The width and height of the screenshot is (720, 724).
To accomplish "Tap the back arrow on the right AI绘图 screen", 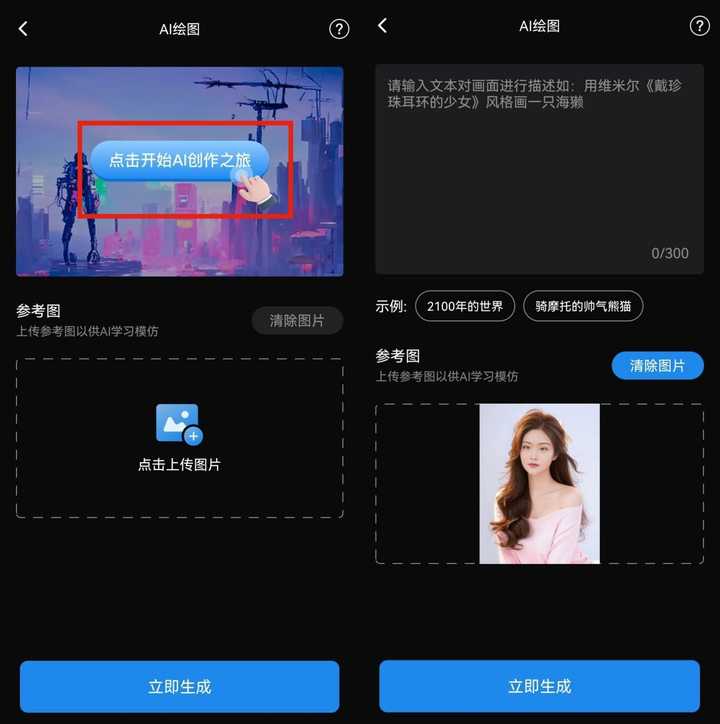I will coord(382,26).
